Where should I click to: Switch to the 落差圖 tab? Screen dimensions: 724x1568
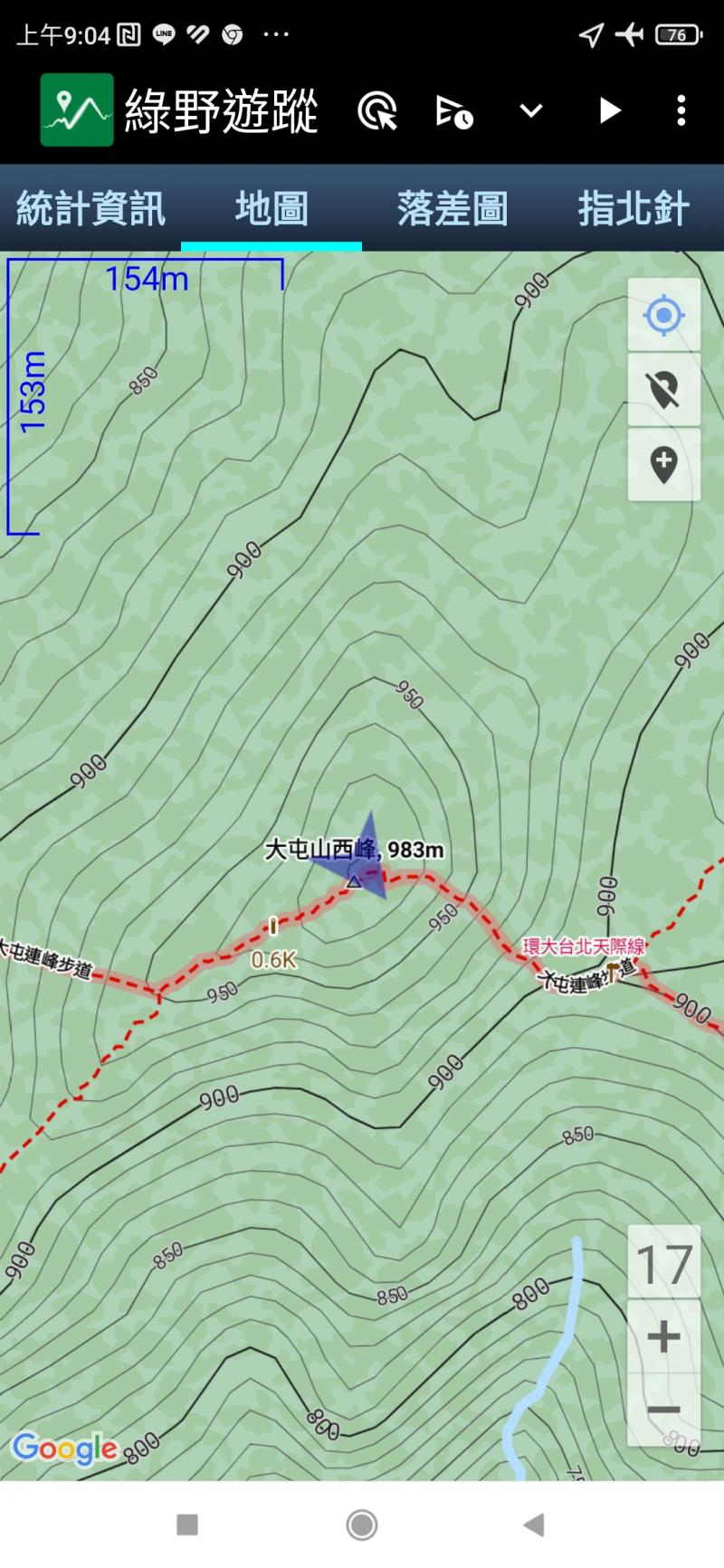(x=452, y=208)
